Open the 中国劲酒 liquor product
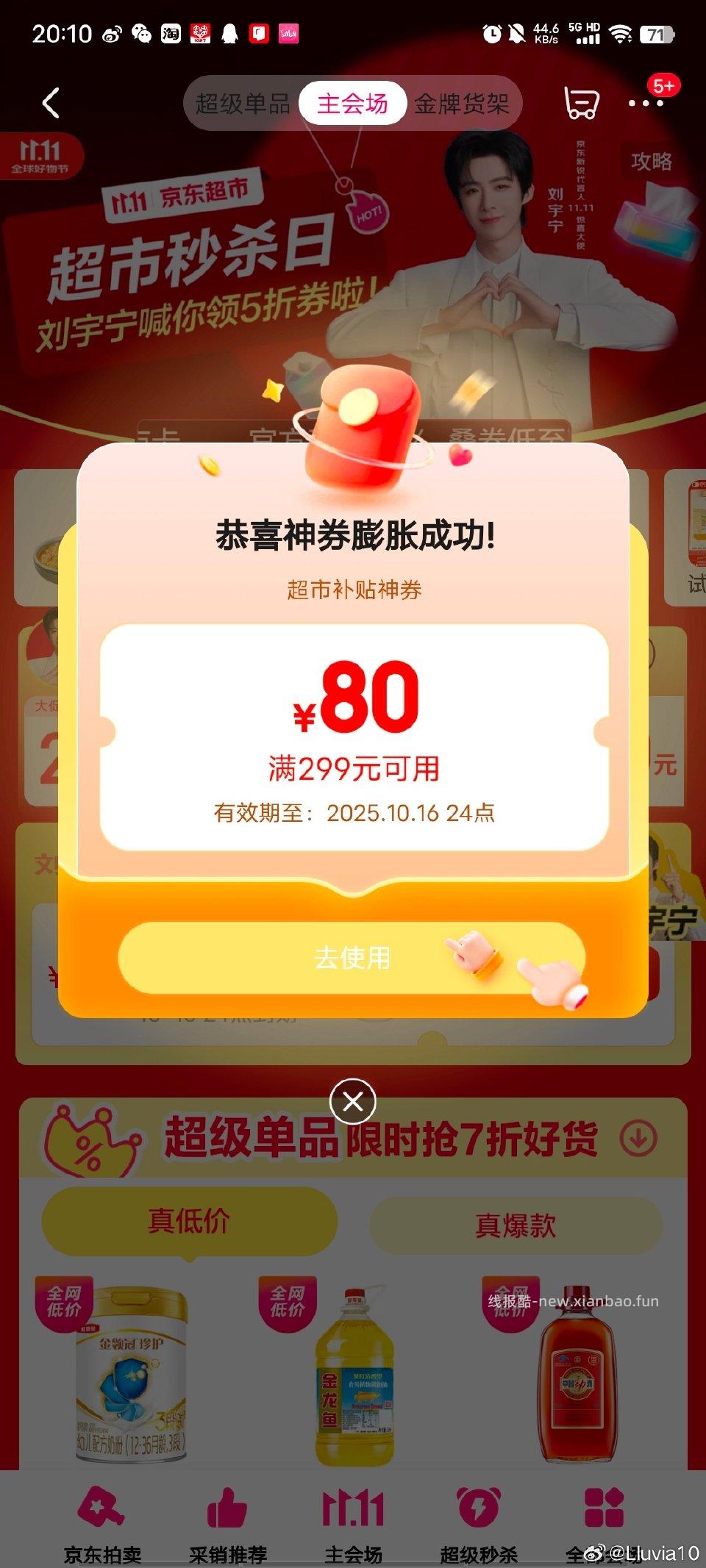The width and height of the screenshot is (706, 1568). tap(575, 1375)
